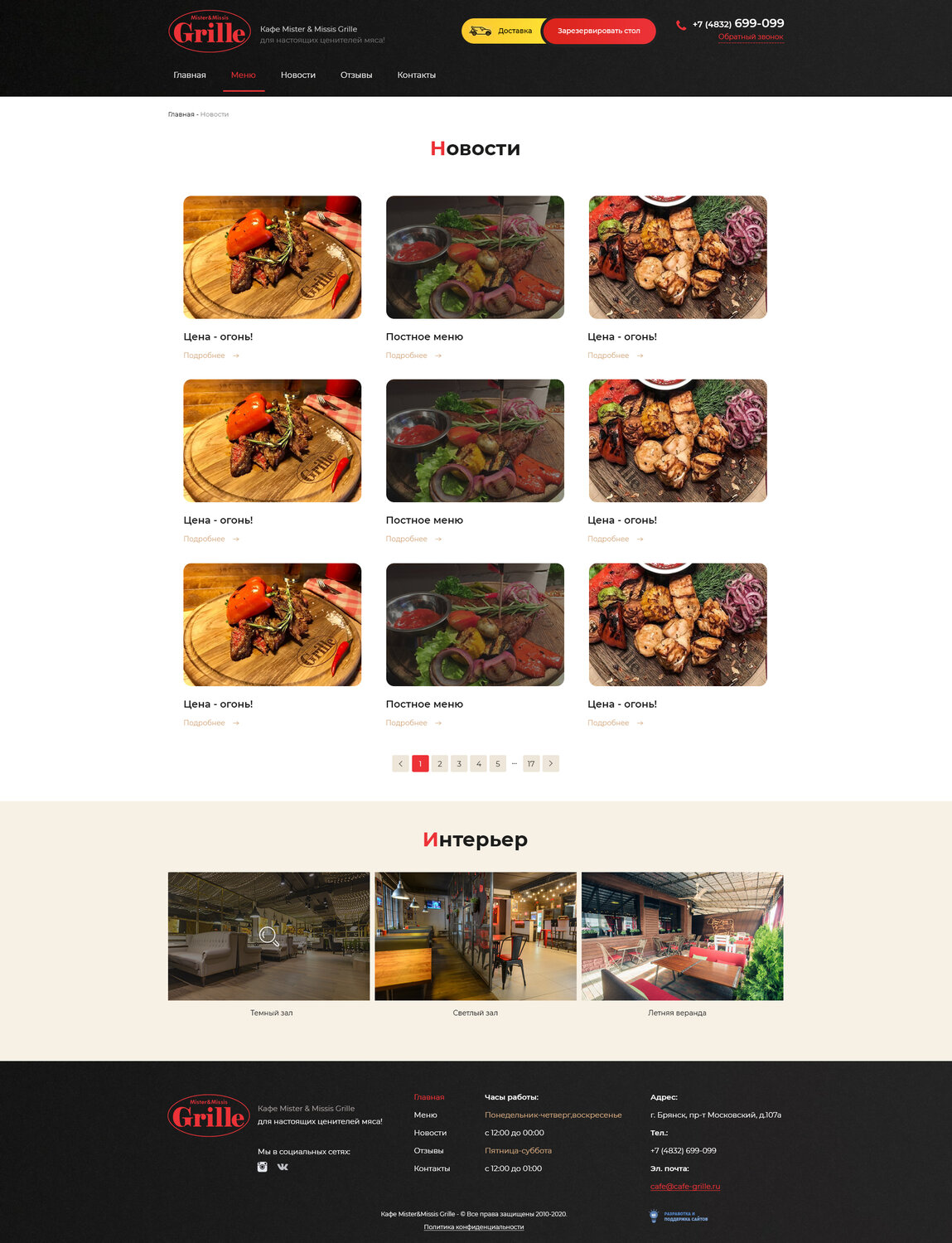This screenshot has height=1243, width=952.
Task: Open the Летняя веранда interior photo
Action: coord(682,936)
